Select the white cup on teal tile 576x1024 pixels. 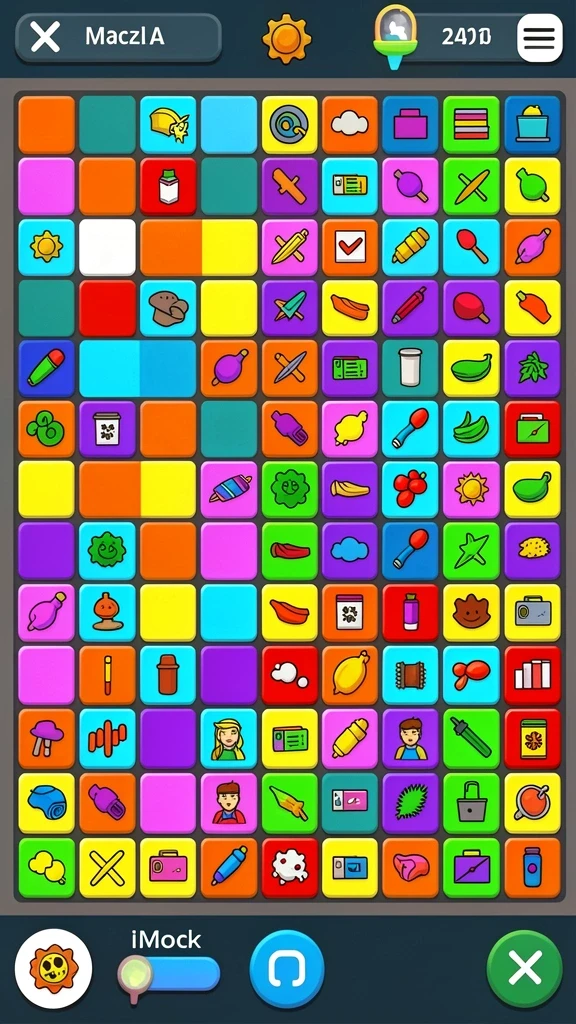click(410, 368)
